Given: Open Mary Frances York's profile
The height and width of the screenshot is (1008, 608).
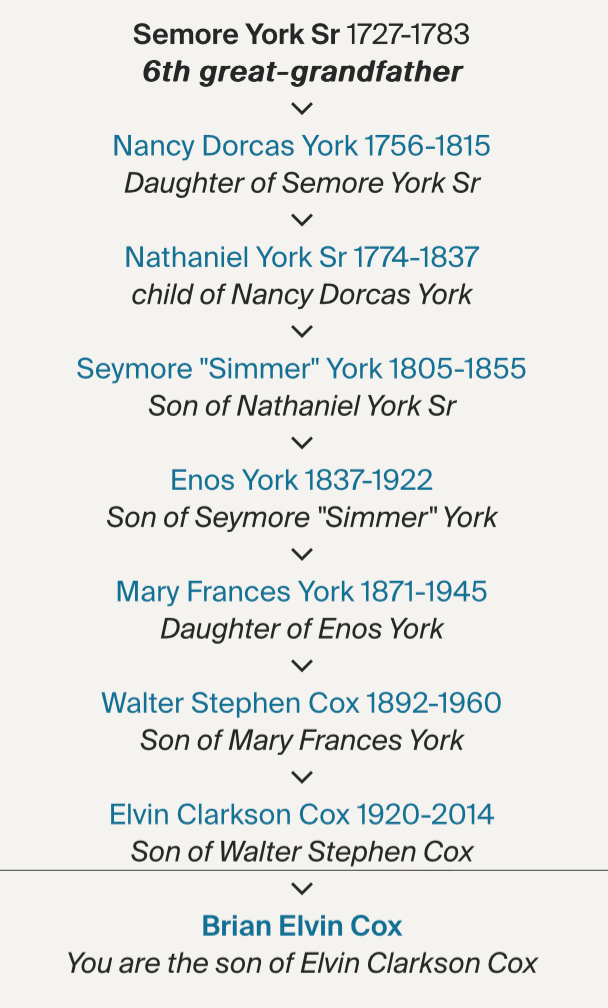Looking at the screenshot, I should click(x=301, y=591).
